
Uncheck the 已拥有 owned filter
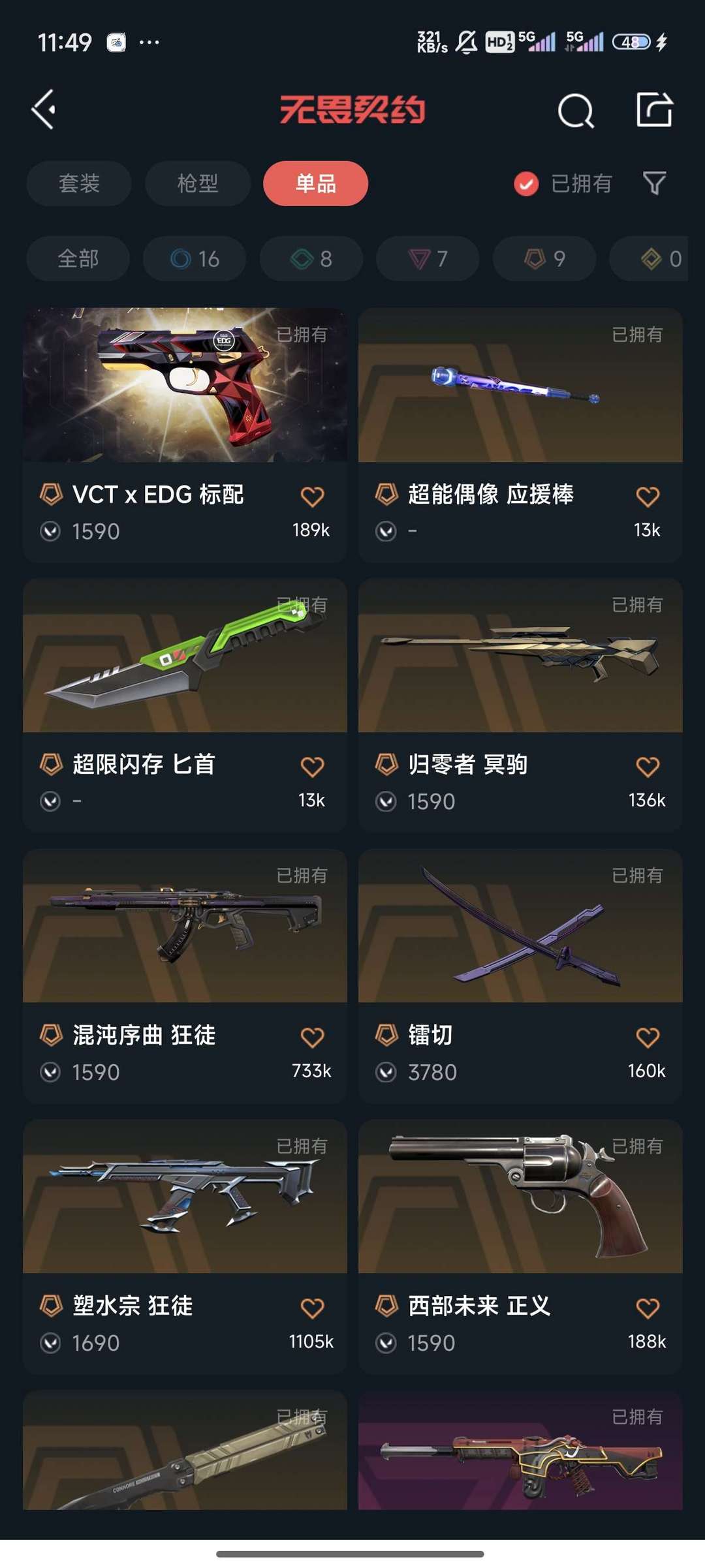526,184
